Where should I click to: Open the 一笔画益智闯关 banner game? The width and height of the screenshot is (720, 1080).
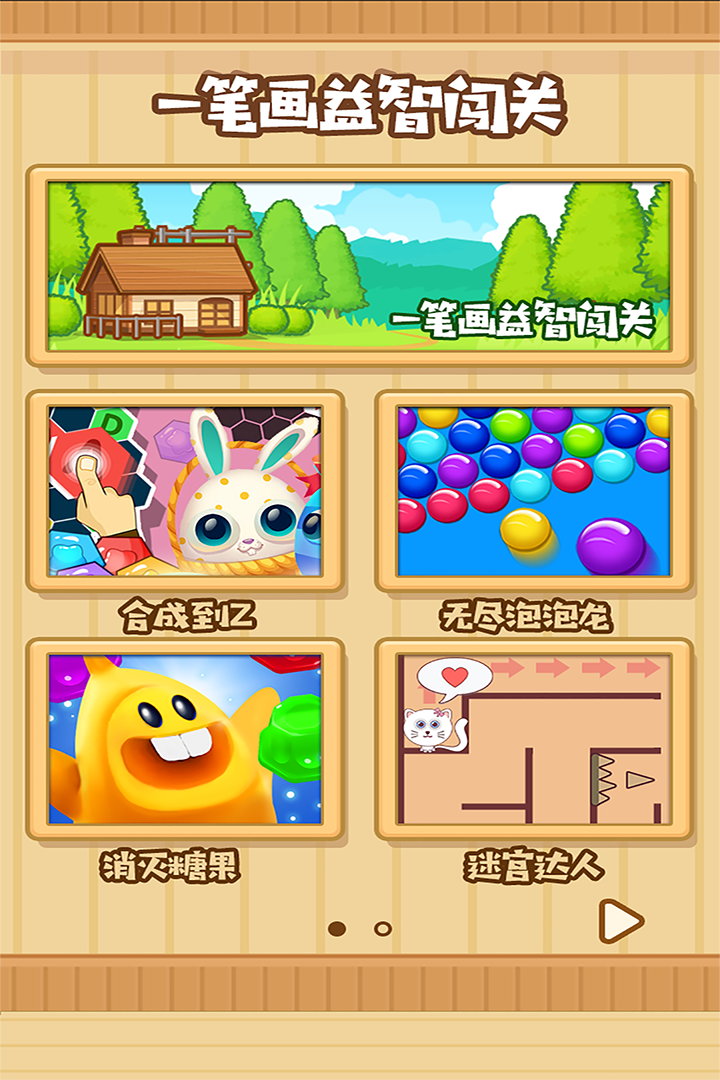tap(359, 265)
